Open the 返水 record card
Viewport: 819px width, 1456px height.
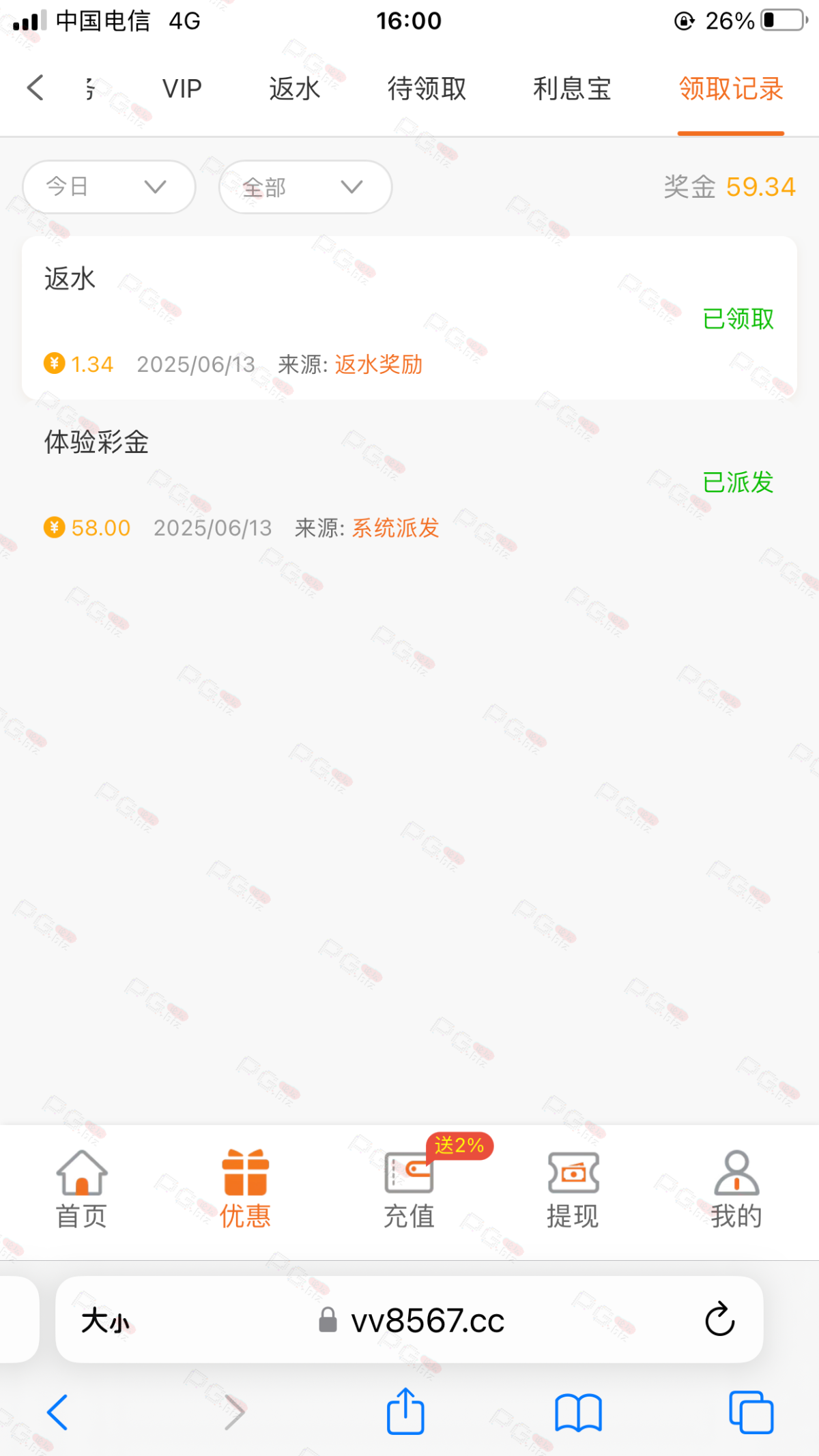click(409, 318)
